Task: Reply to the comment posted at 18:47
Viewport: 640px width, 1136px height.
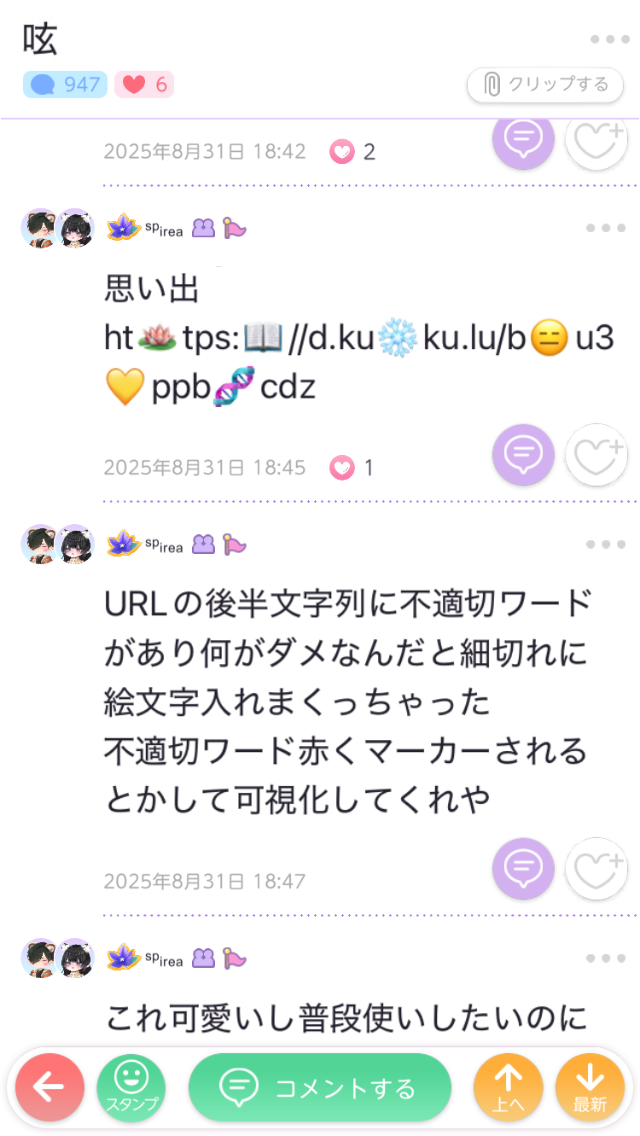Action: point(523,868)
